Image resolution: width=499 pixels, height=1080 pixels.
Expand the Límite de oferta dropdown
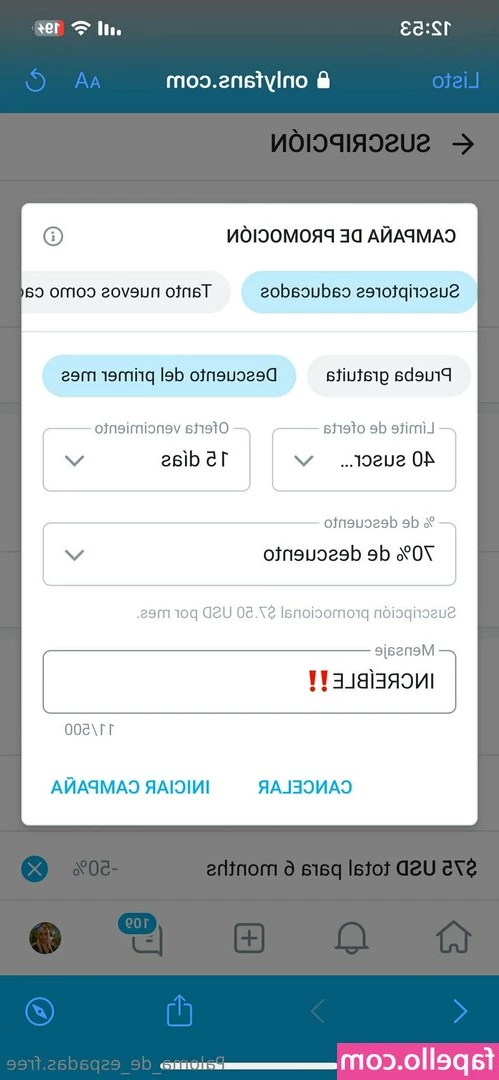pos(364,460)
